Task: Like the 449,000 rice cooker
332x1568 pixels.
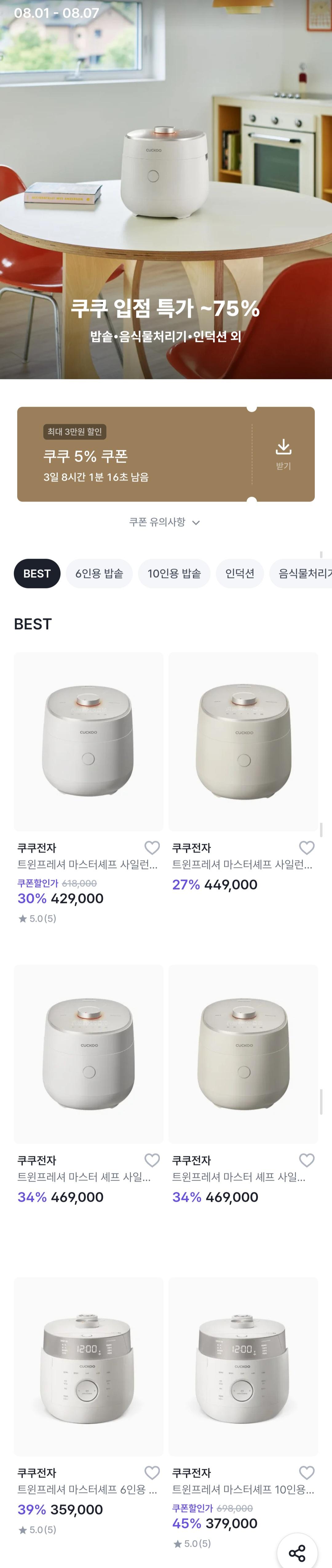Action: pos(307,847)
